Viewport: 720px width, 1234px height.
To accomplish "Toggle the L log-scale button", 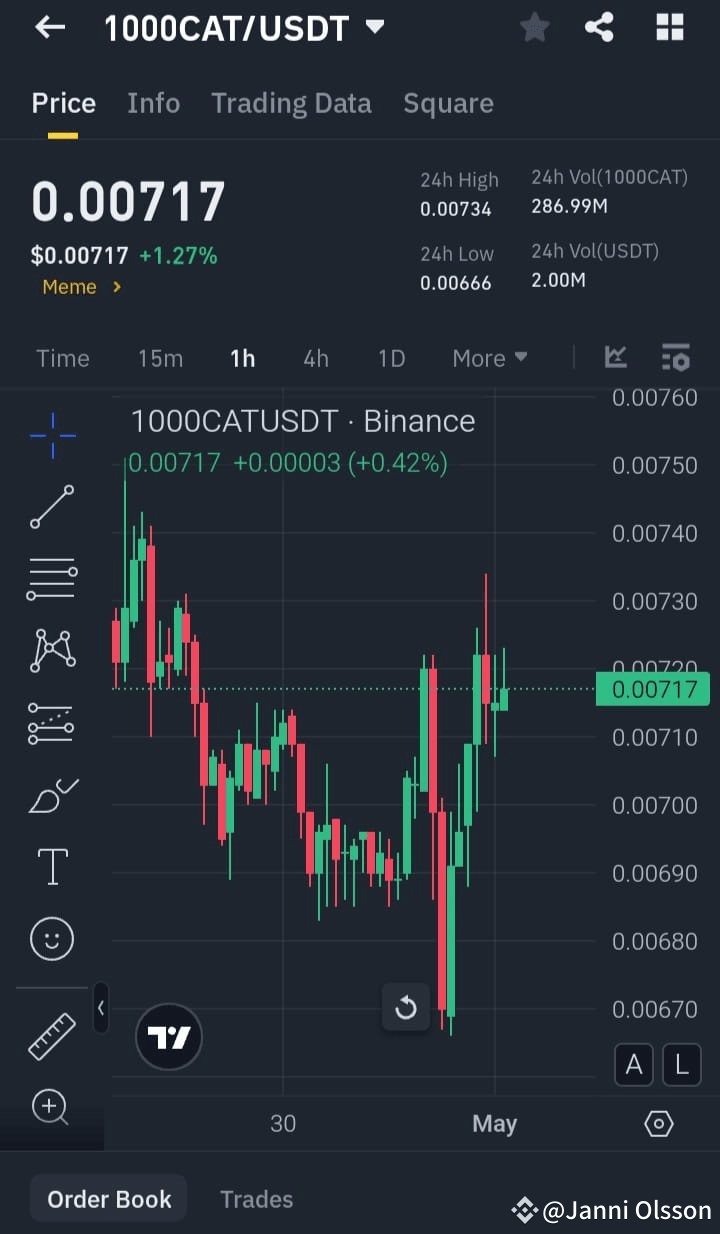I will pyautogui.click(x=681, y=1064).
